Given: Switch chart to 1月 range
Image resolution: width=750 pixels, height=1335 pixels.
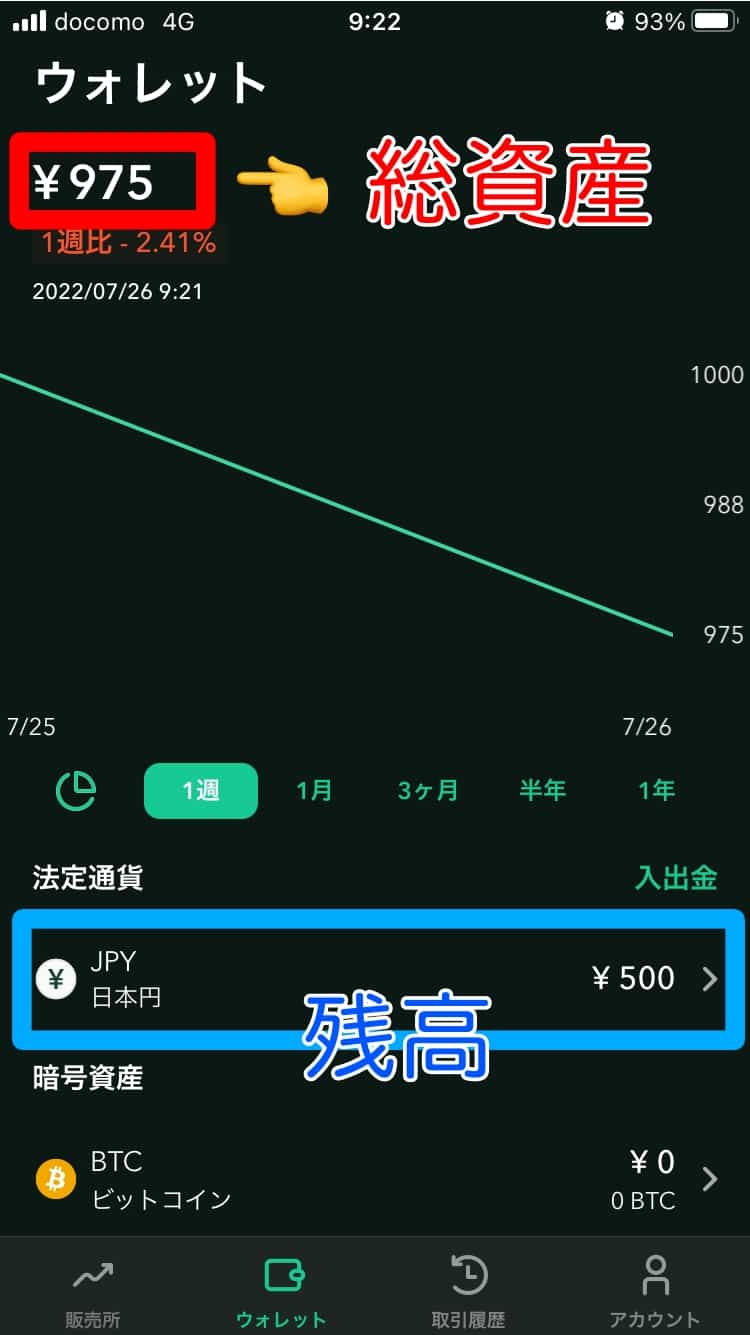Looking at the screenshot, I should 314,791.
